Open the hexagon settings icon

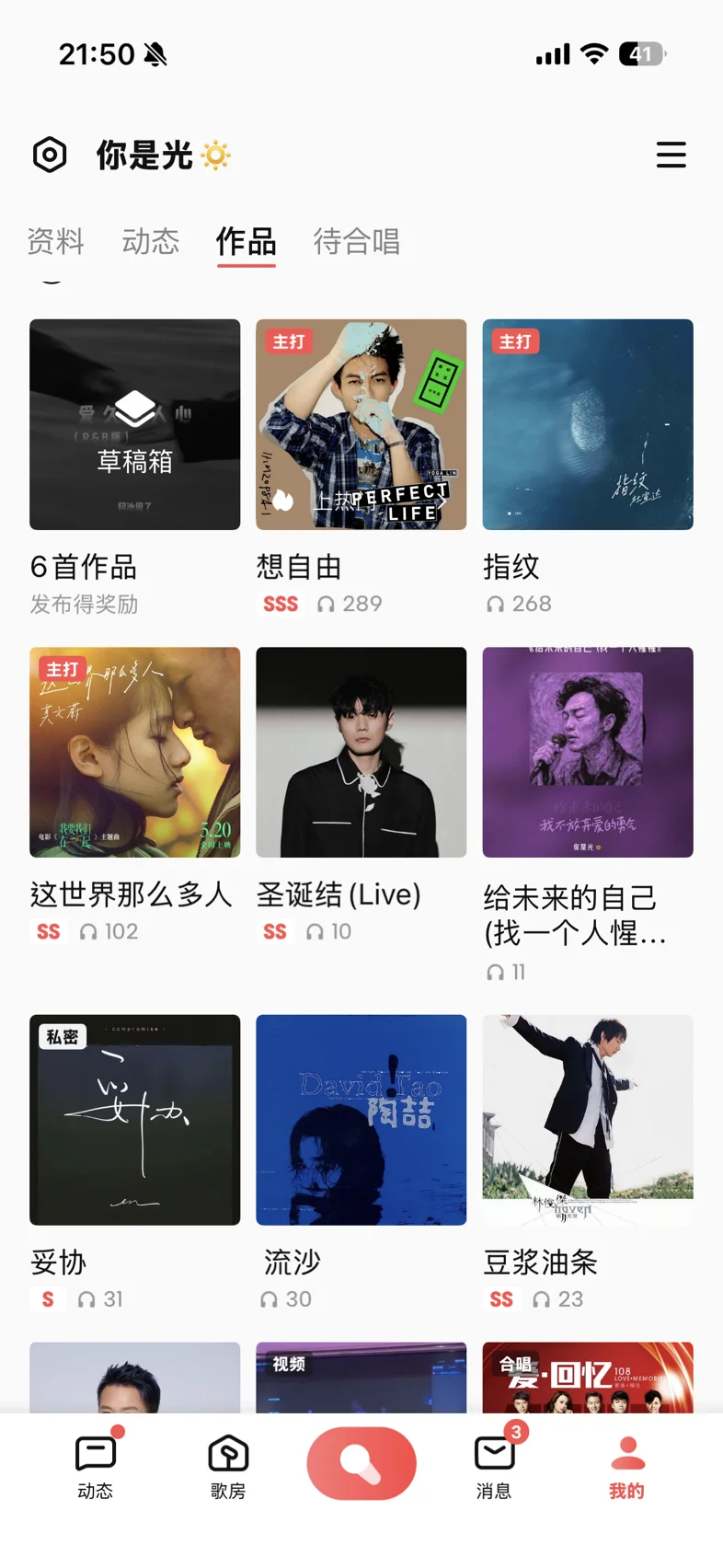click(50, 155)
